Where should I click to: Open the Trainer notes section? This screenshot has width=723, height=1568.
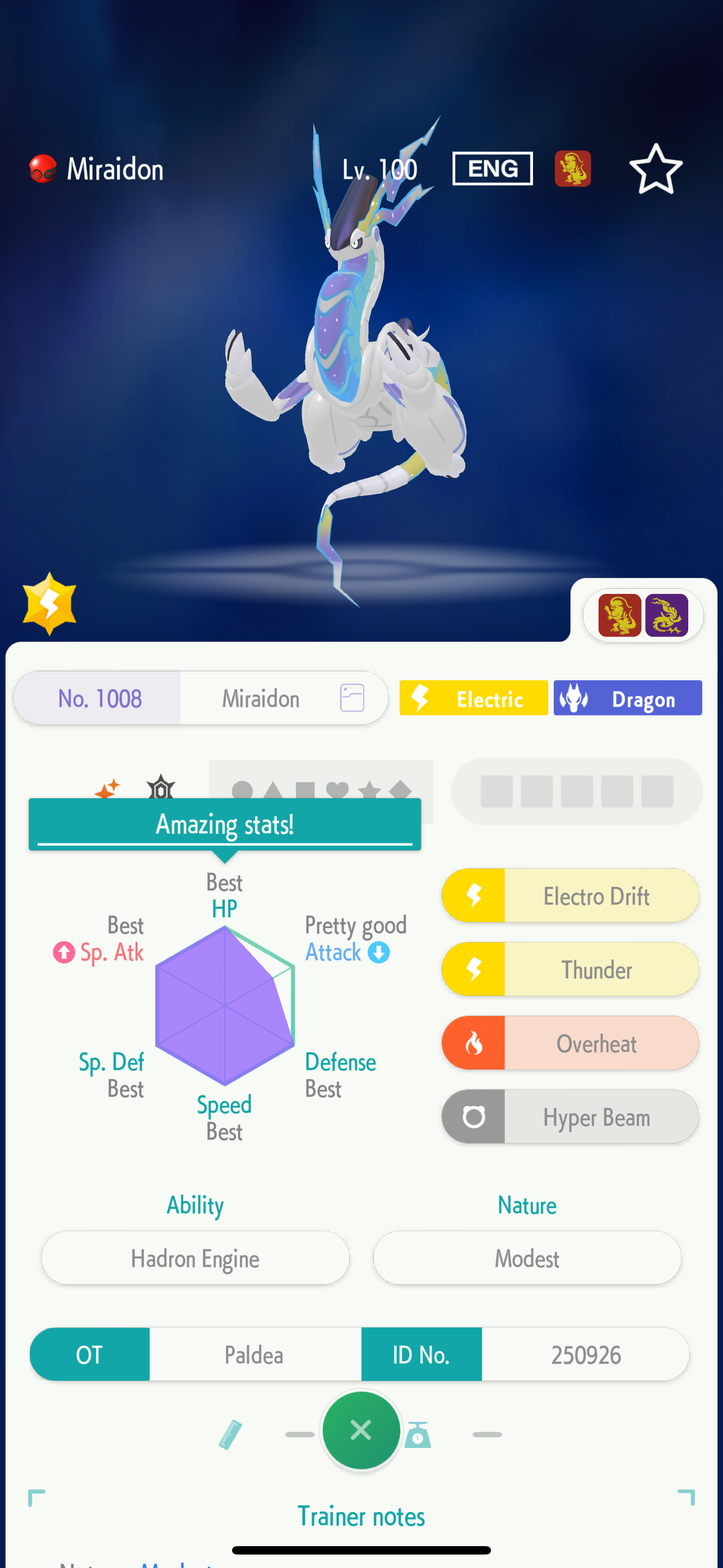point(361,1516)
